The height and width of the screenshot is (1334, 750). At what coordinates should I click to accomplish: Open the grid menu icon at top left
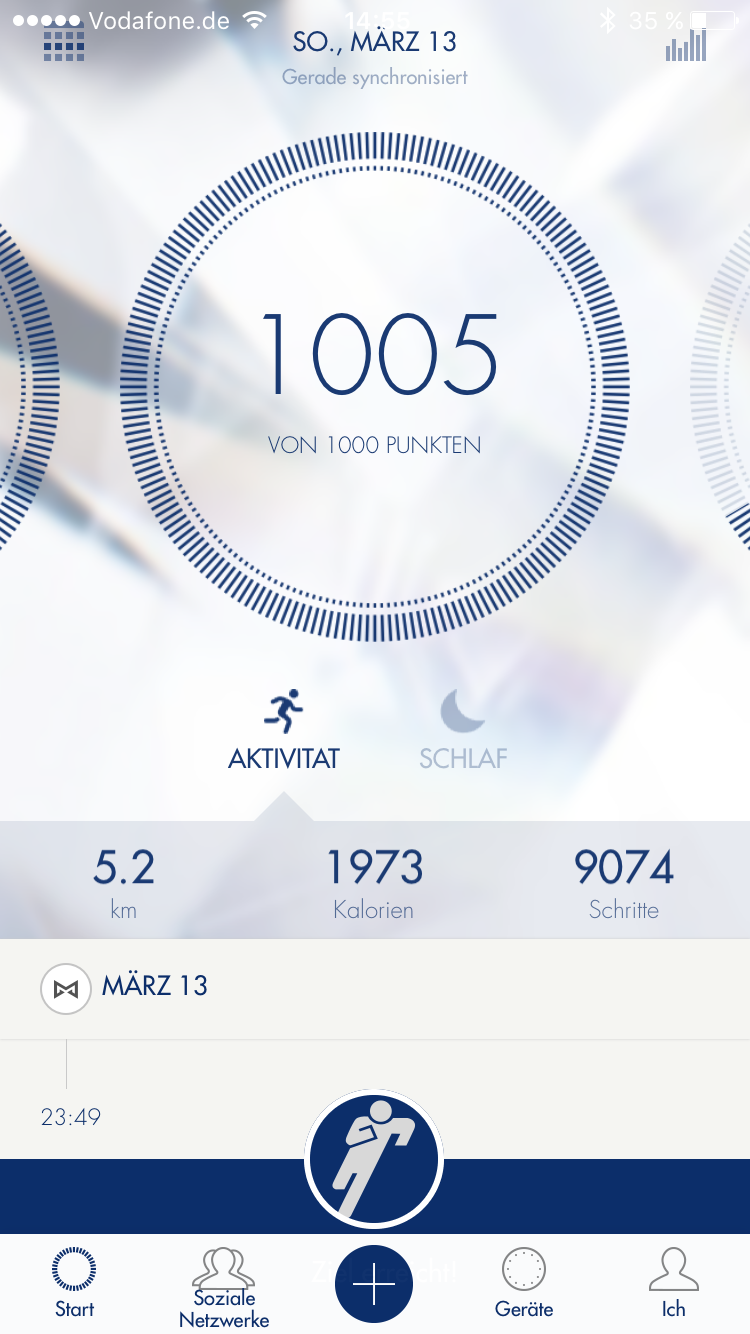tap(65, 45)
